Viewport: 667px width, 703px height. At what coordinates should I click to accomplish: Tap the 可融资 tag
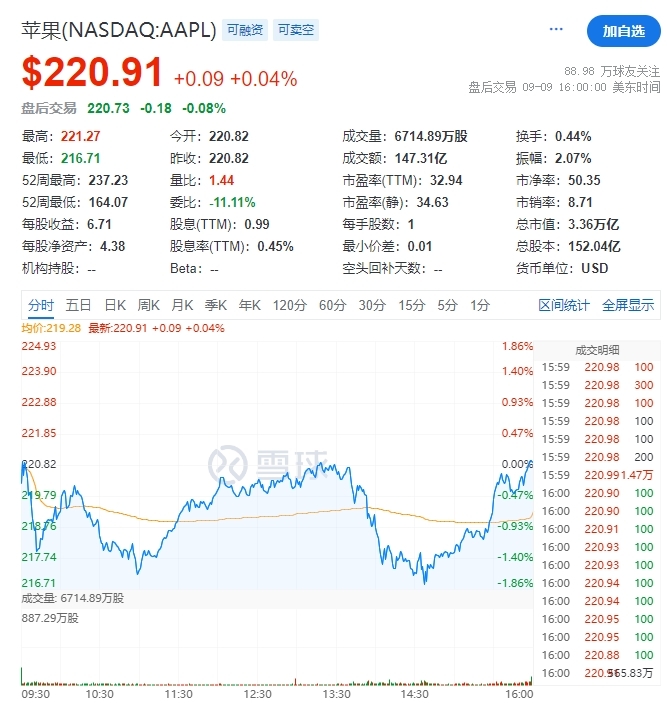coord(245,30)
